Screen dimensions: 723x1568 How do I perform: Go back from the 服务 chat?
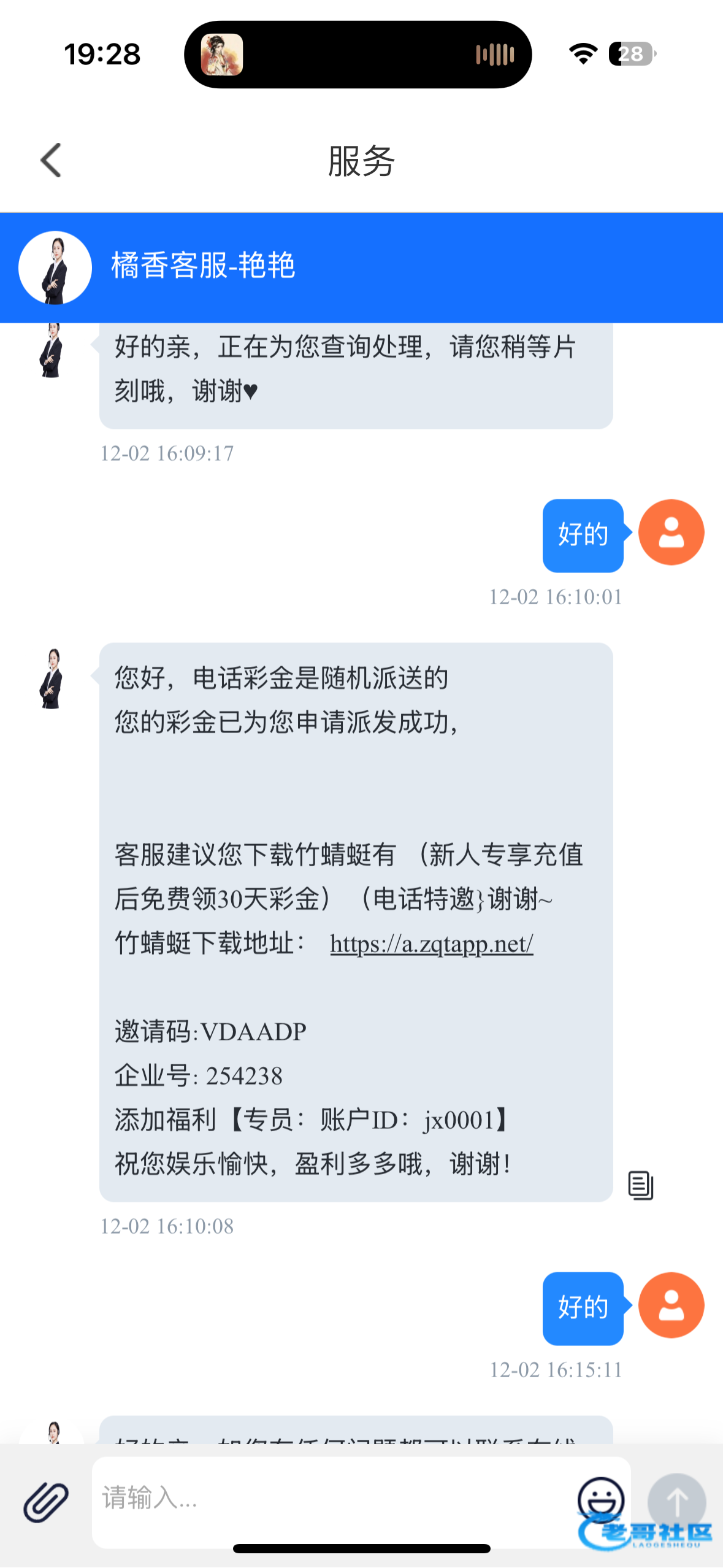[52, 161]
